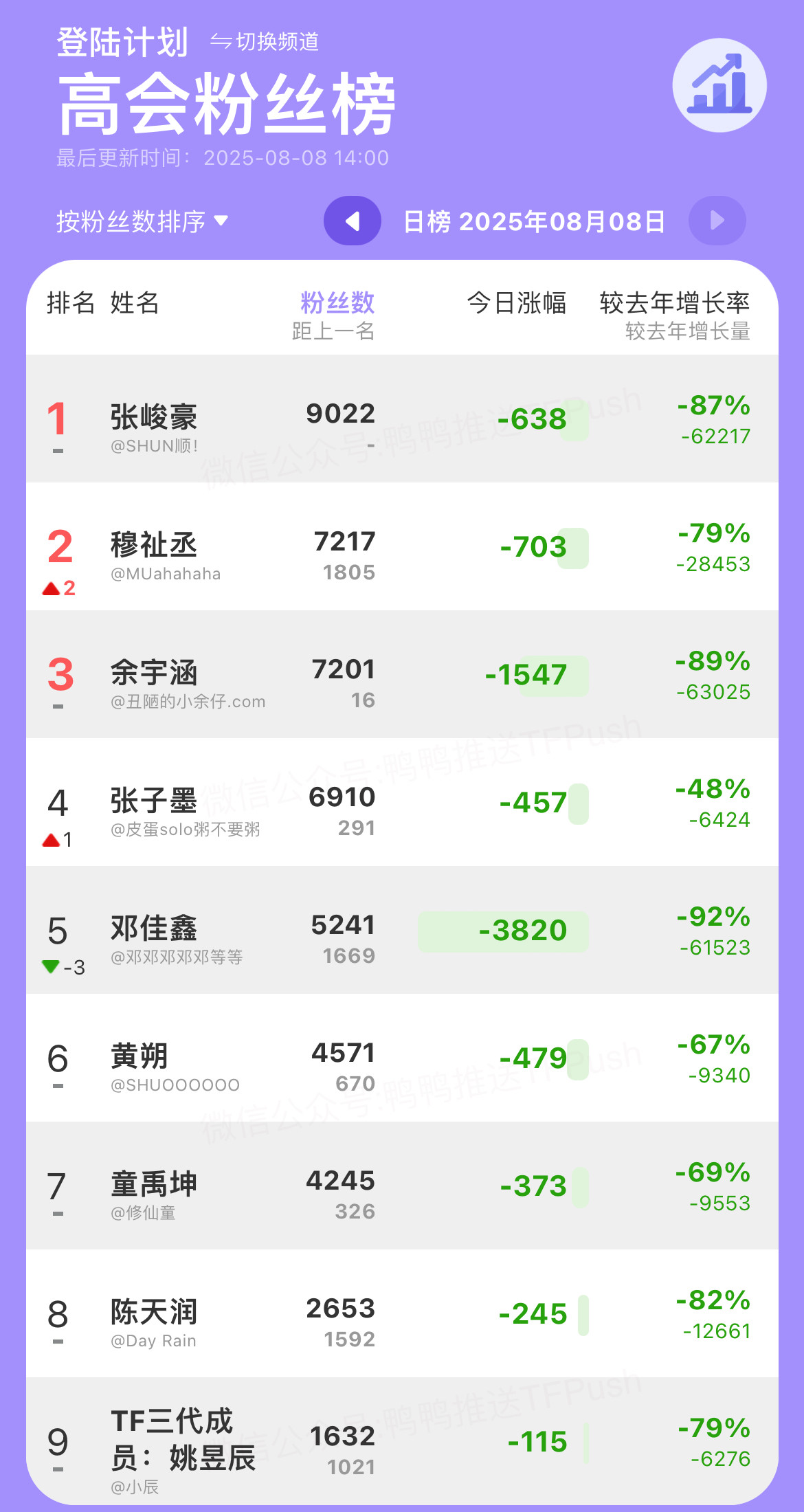Tap 切换频道 to switch channel

265,42
